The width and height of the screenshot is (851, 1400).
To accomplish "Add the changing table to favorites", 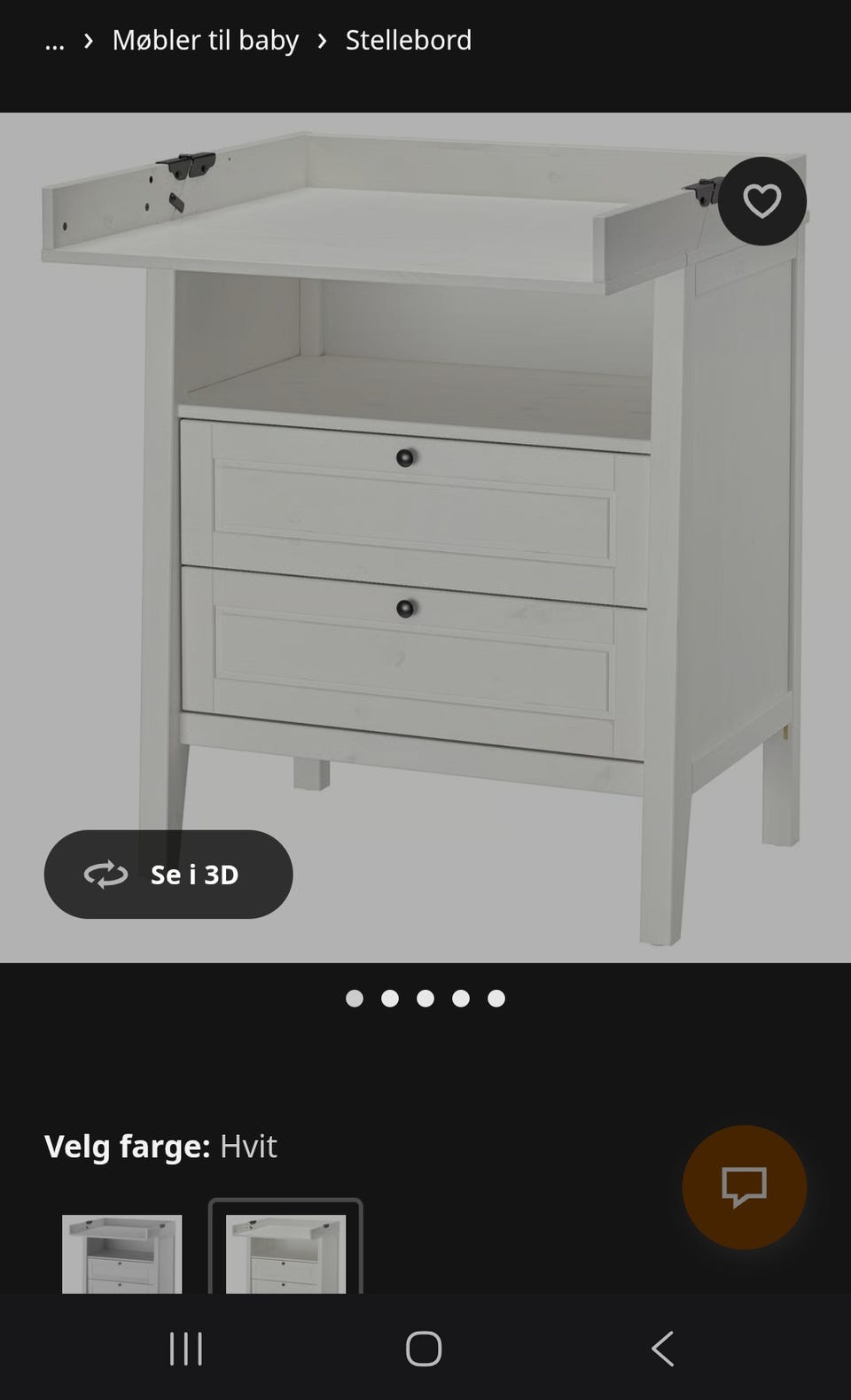I will click(761, 201).
